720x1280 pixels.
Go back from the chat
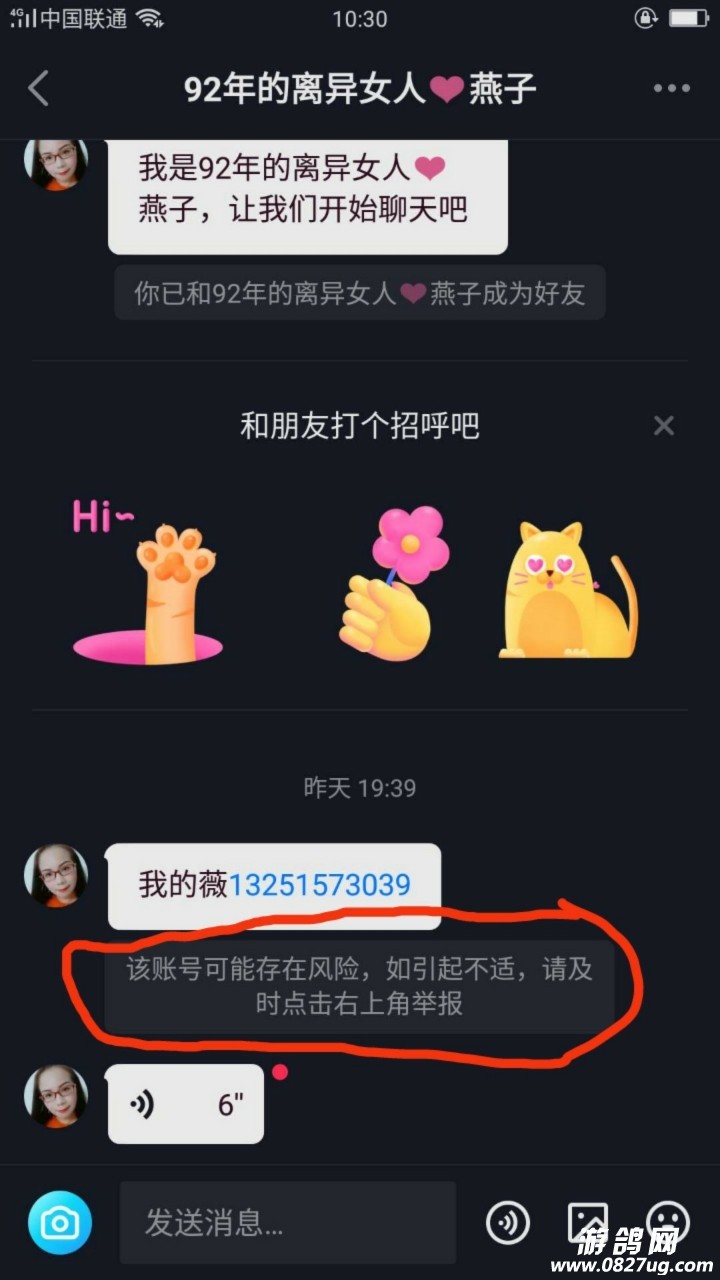tap(38, 89)
